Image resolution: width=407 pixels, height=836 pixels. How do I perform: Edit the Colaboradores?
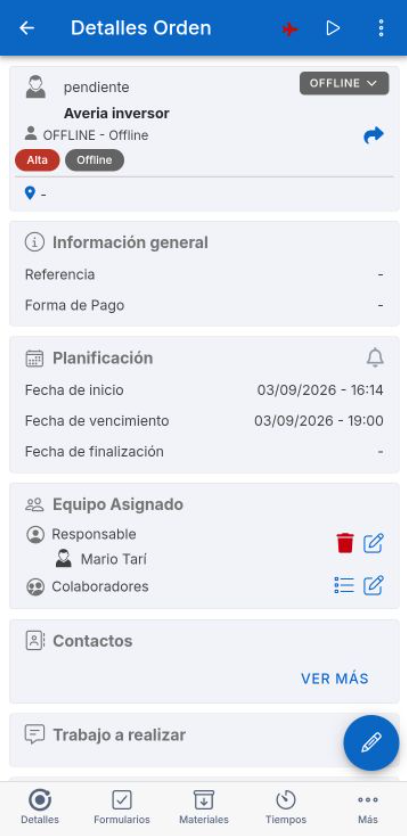point(373,585)
